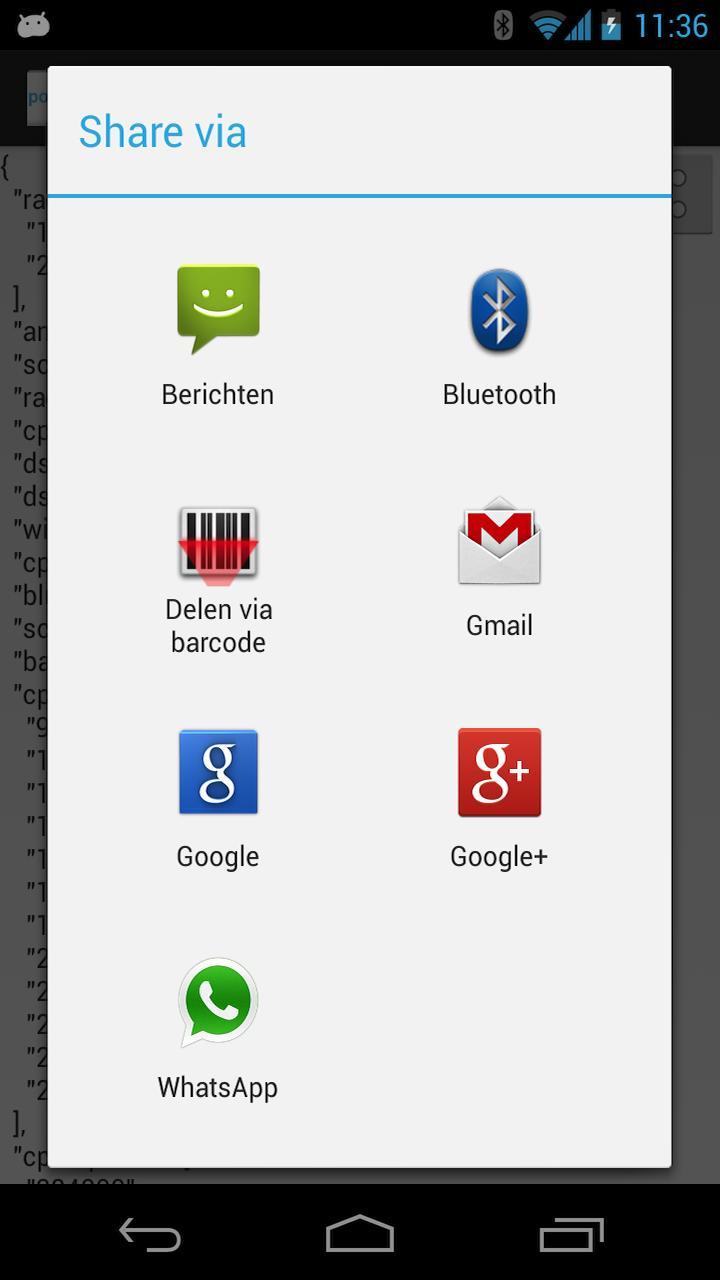This screenshot has width=720, height=1280.
Task: Go to the home screen
Action: coord(360,1235)
